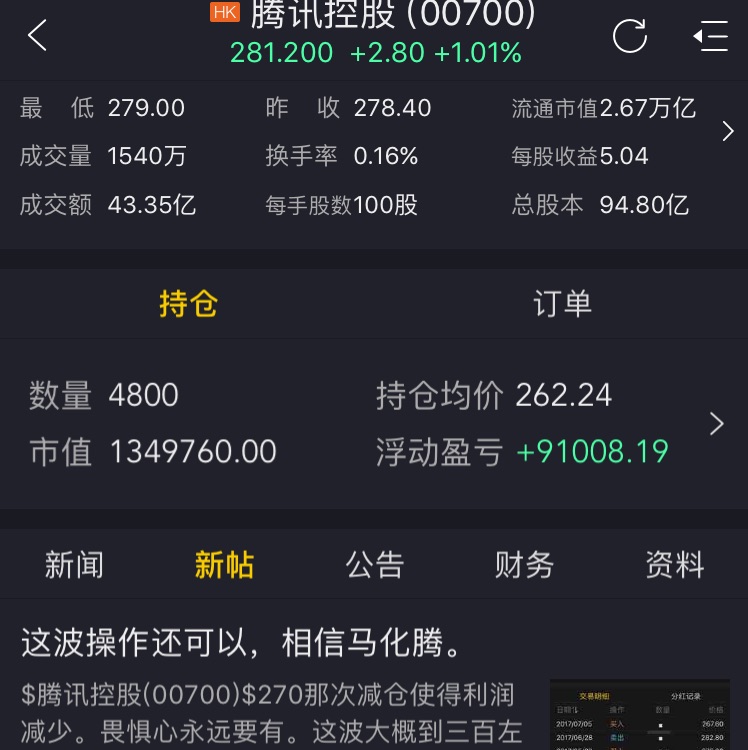748x750 pixels.
Task: Open the 财务 tab
Action: 524,565
